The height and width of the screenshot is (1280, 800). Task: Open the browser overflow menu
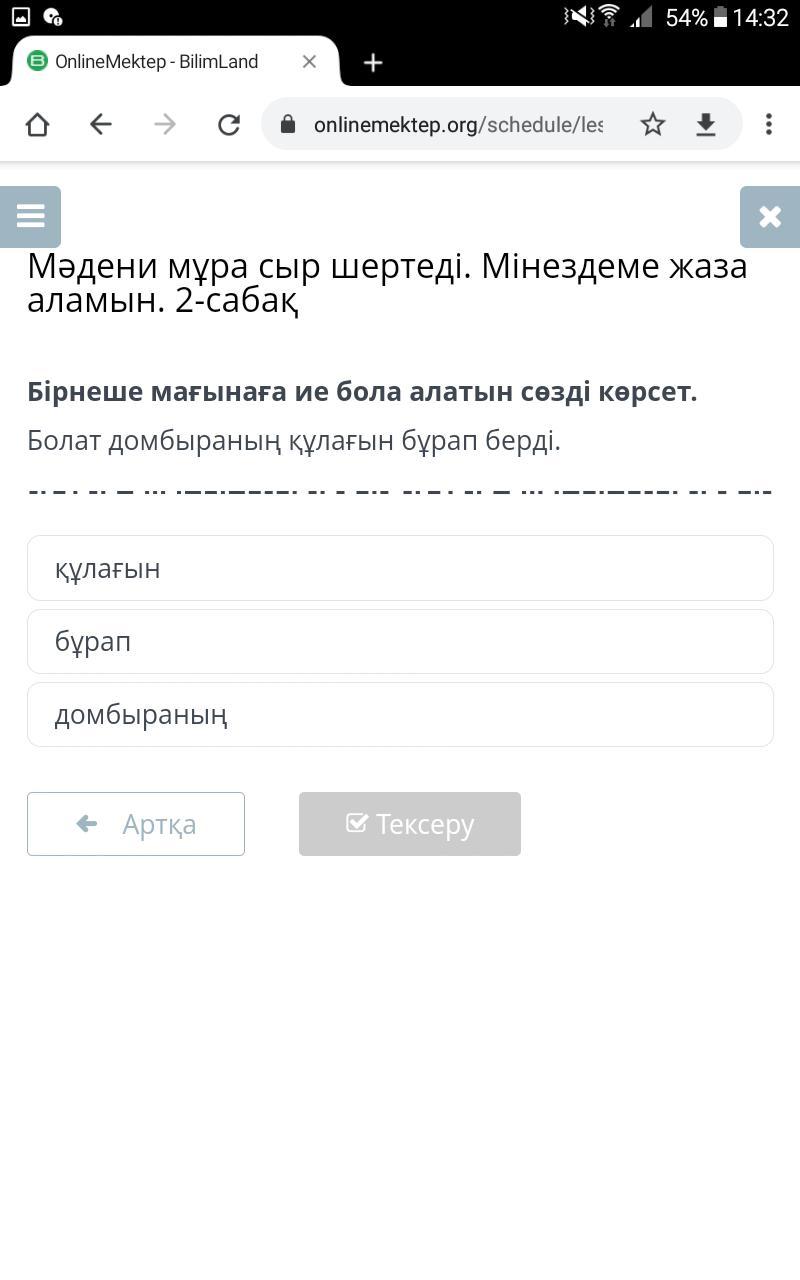[x=769, y=124]
